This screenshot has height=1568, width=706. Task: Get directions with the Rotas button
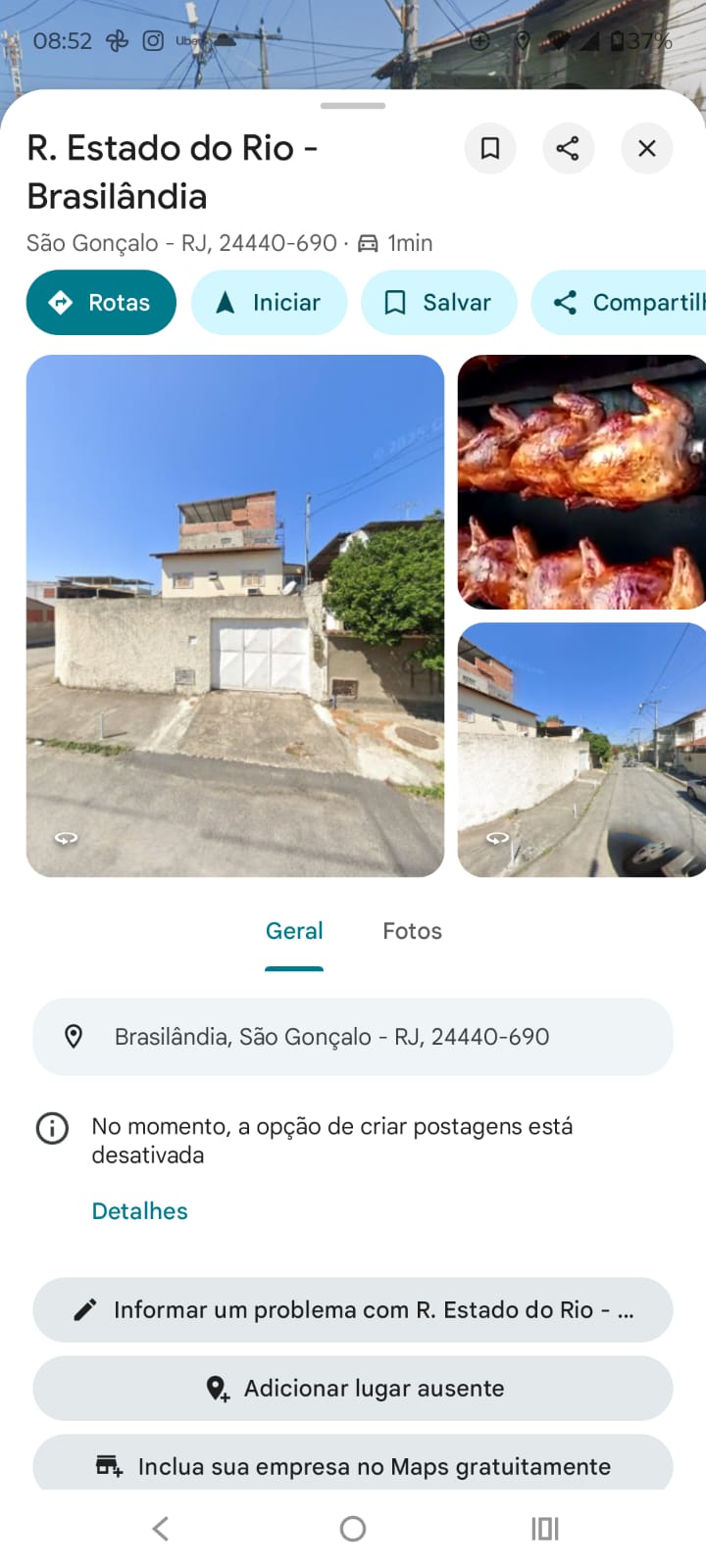point(101,303)
